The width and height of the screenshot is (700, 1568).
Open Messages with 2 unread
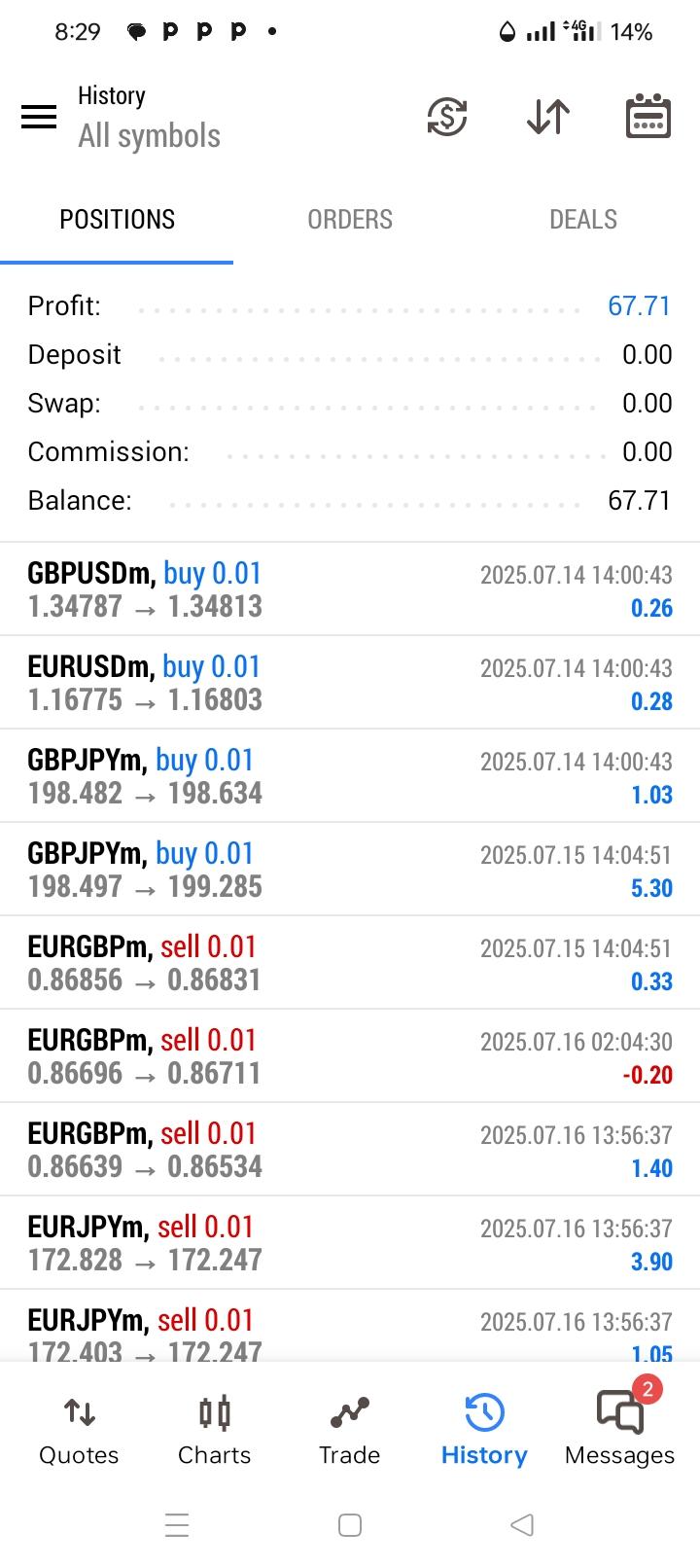click(x=619, y=1430)
